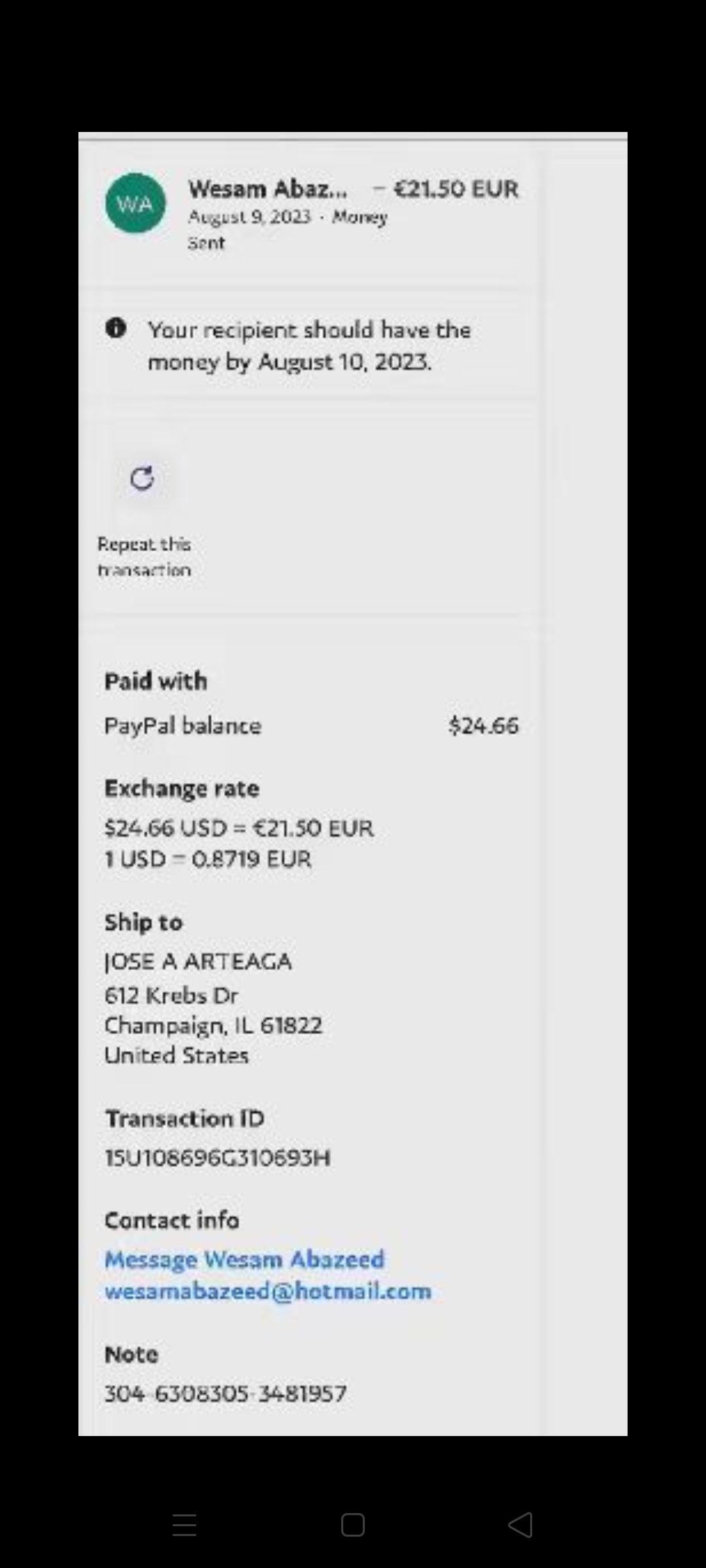Screen dimensions: 706x1568
Task: Go to the home screen
Action: pos(353,1526)
